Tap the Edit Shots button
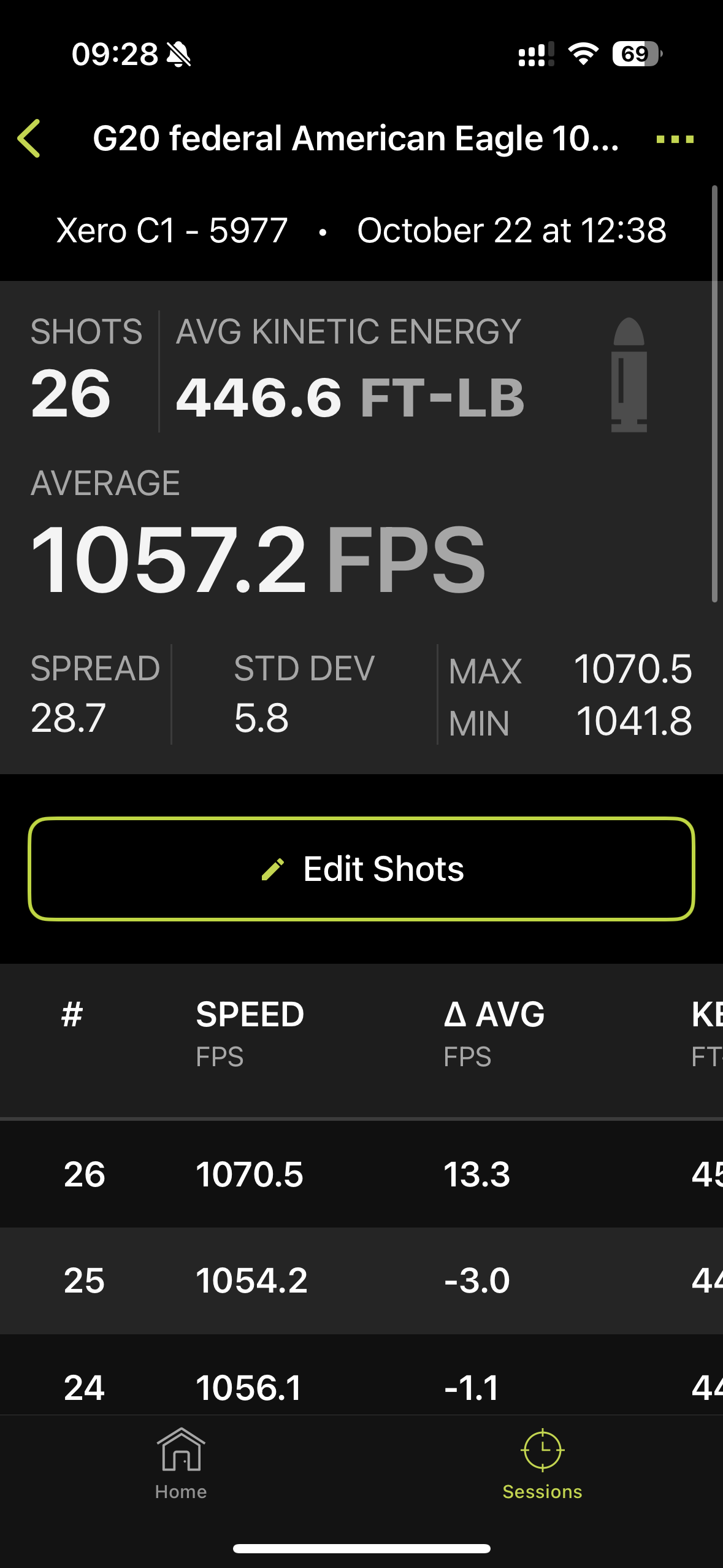Viewport: 723px width, 1568px height. pyautogui.click(x=361, y=869)
